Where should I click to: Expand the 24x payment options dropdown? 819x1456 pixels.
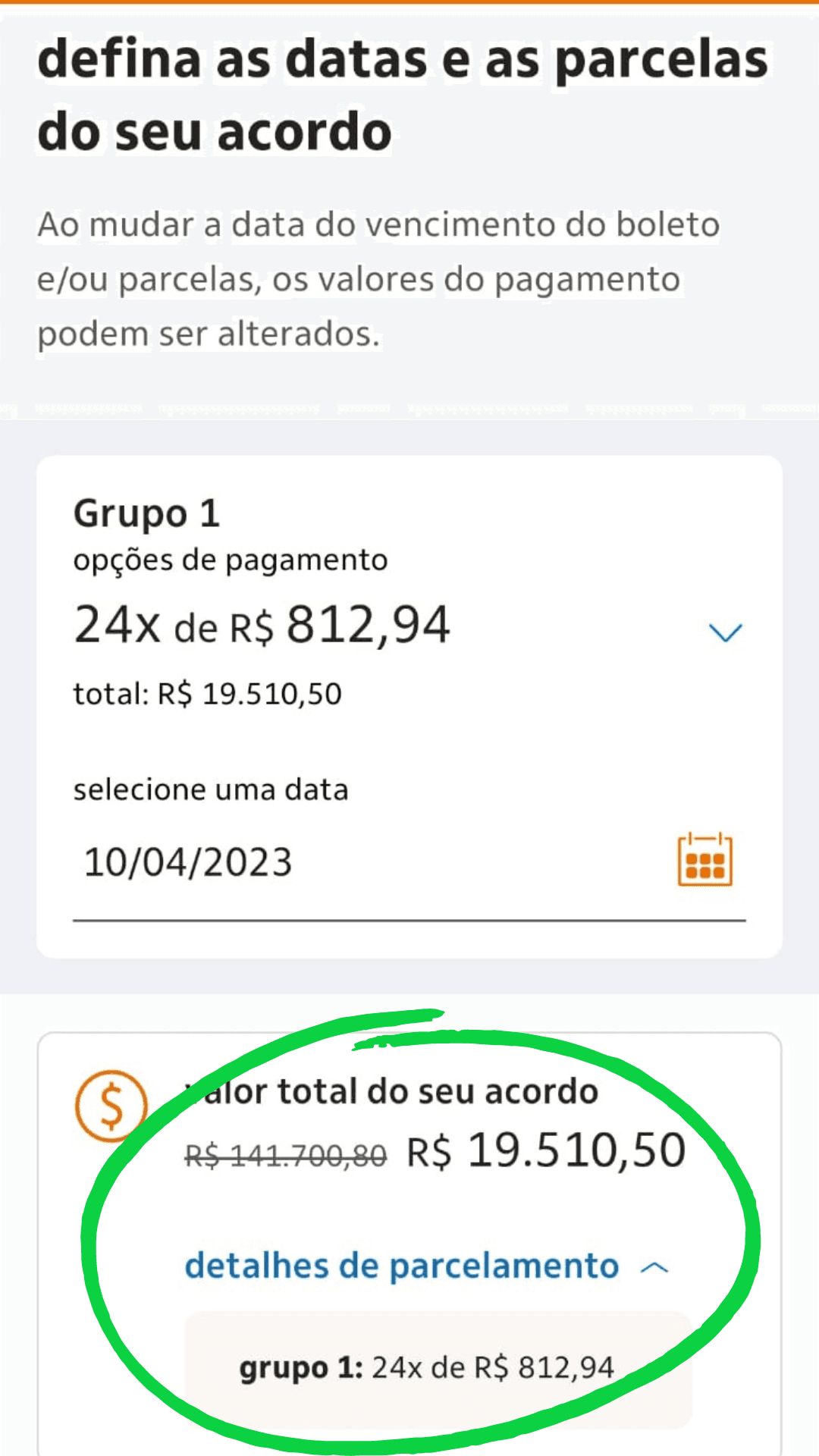[725, 632]
